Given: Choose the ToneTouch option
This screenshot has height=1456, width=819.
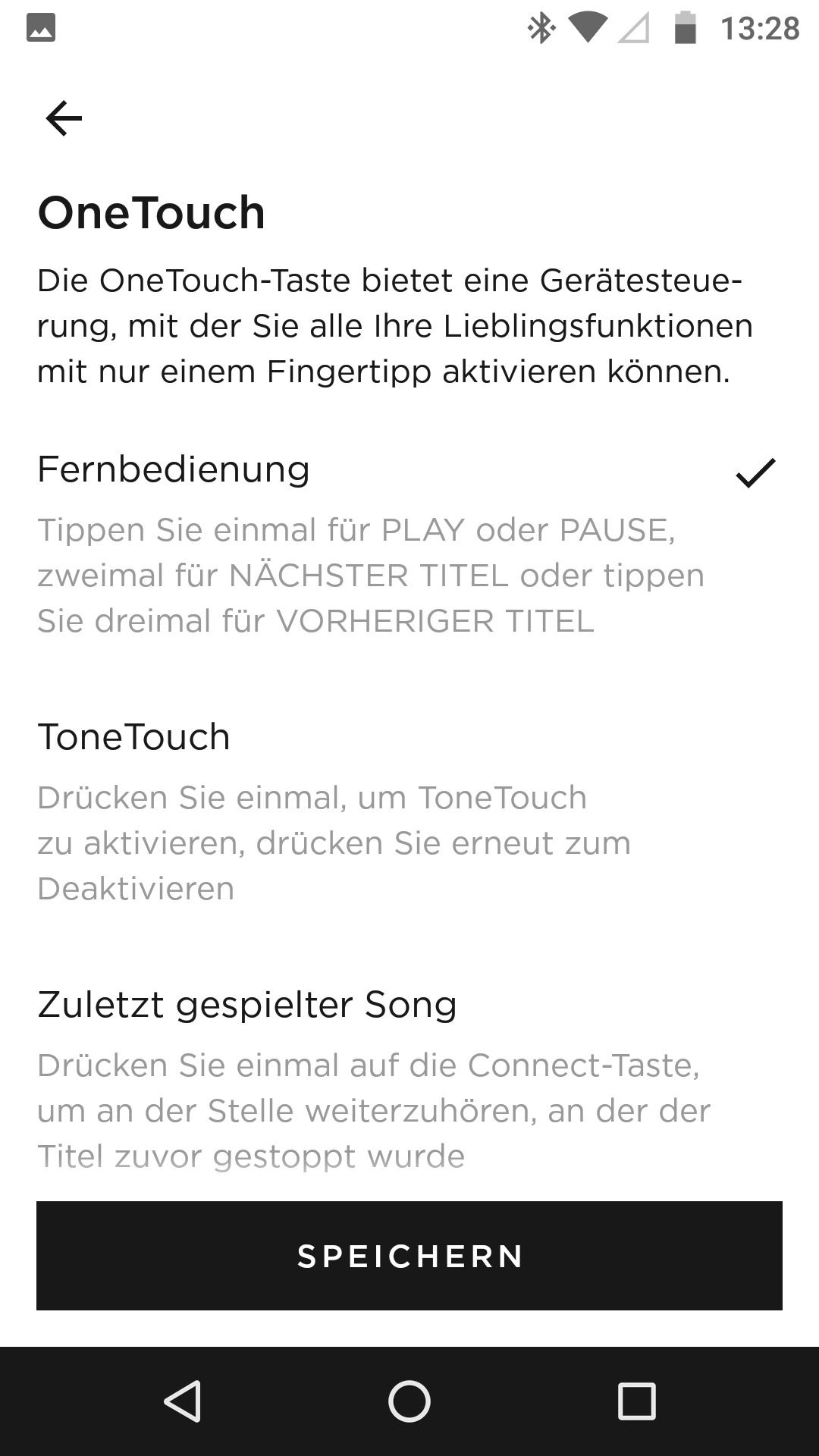Looking at the screenshot, I should coord(409,811).
